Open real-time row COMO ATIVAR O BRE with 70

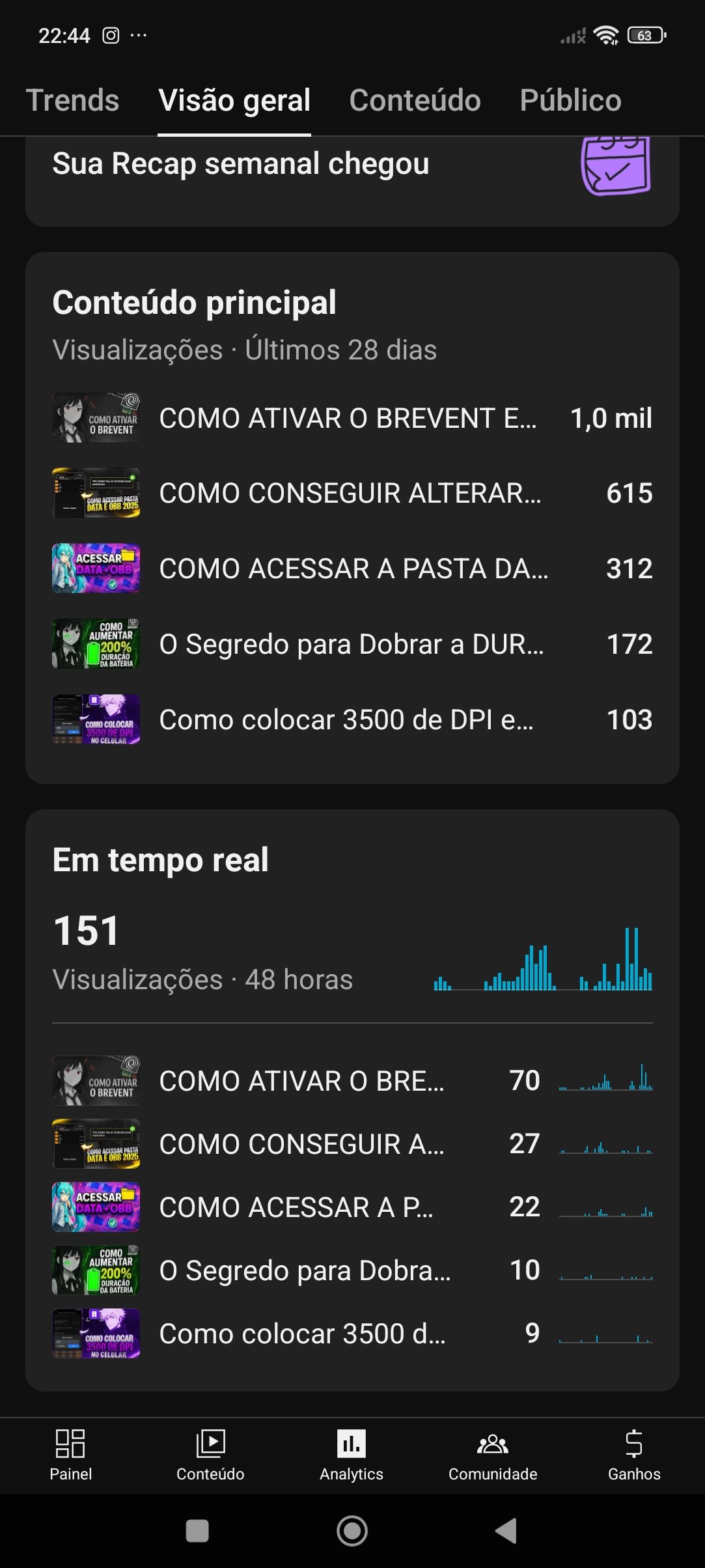352,1081
